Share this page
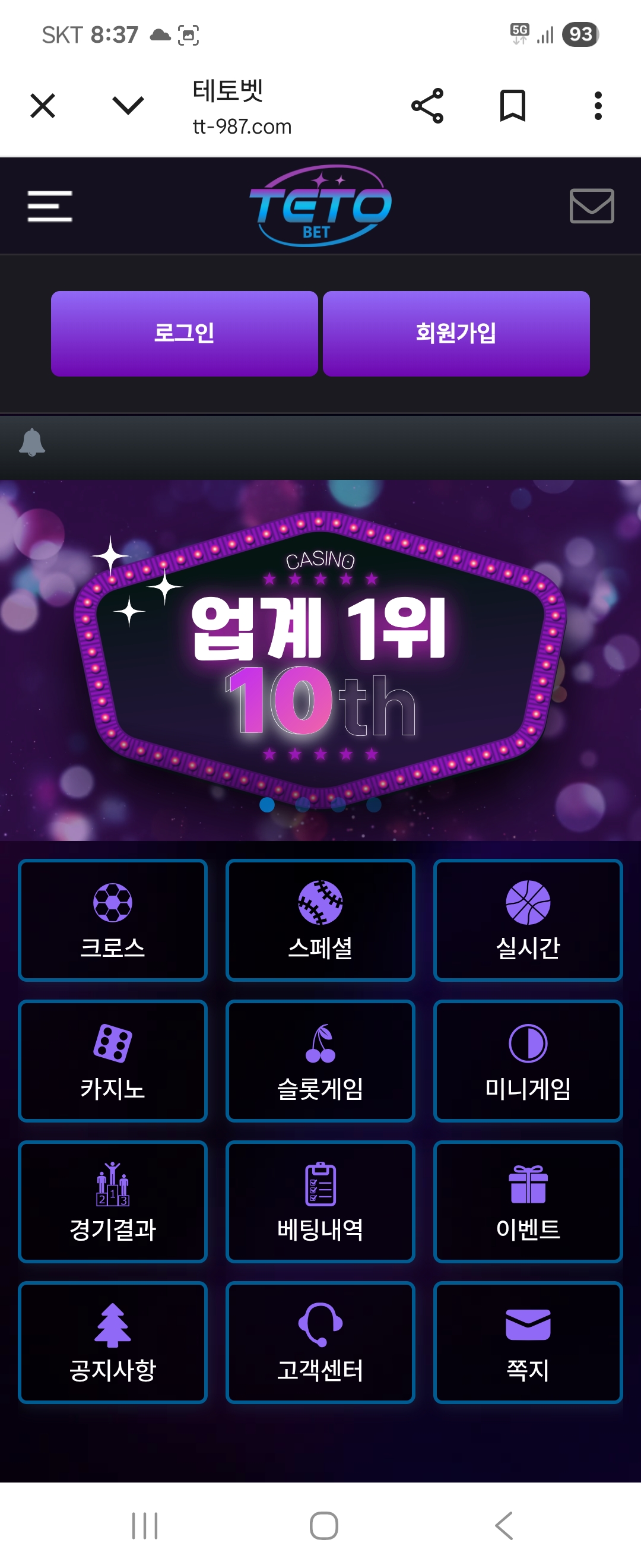The height and width of the screenshot is (1568, 641). [x=427, y=106]
